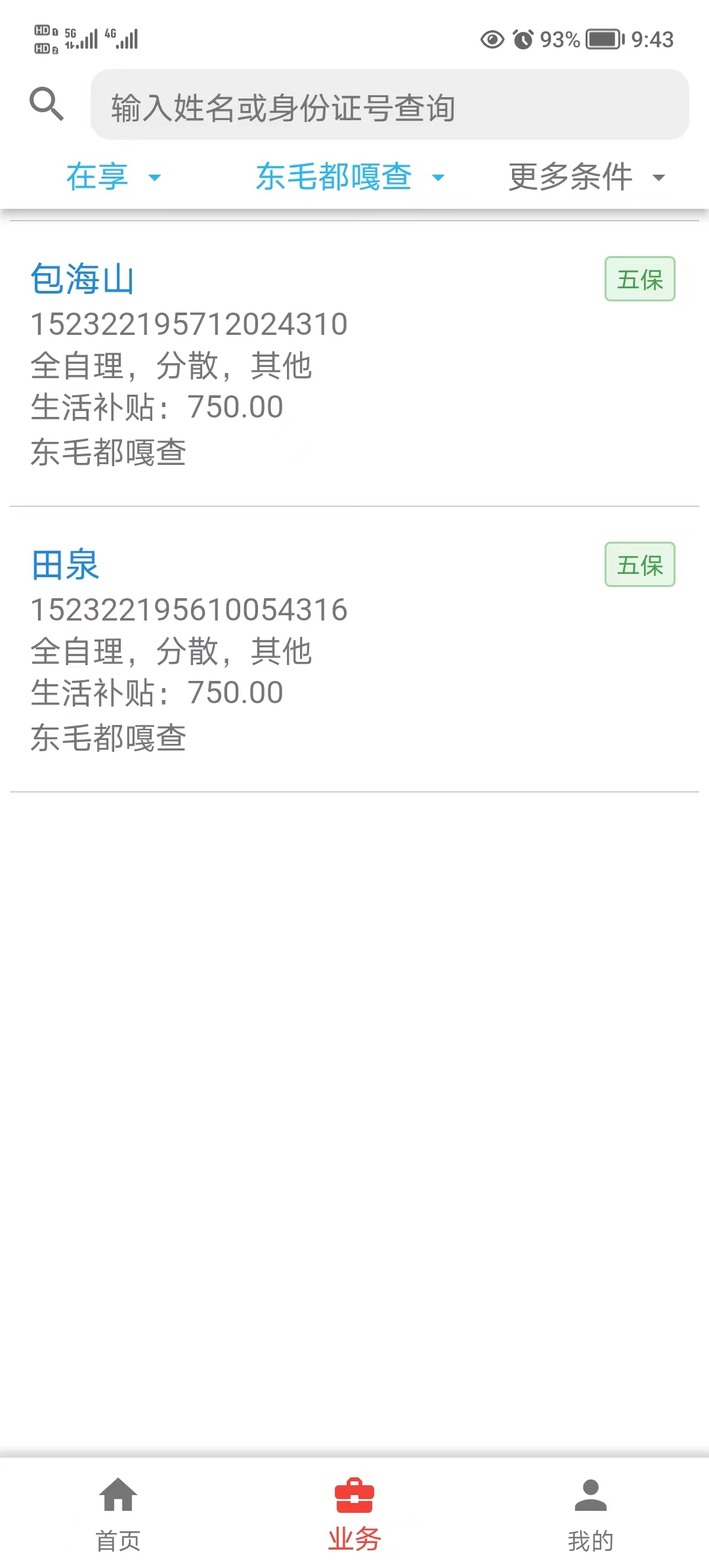Expand the 更多条件 filter dropdown
Screen dimensions: 709x1568
[586, 177]
